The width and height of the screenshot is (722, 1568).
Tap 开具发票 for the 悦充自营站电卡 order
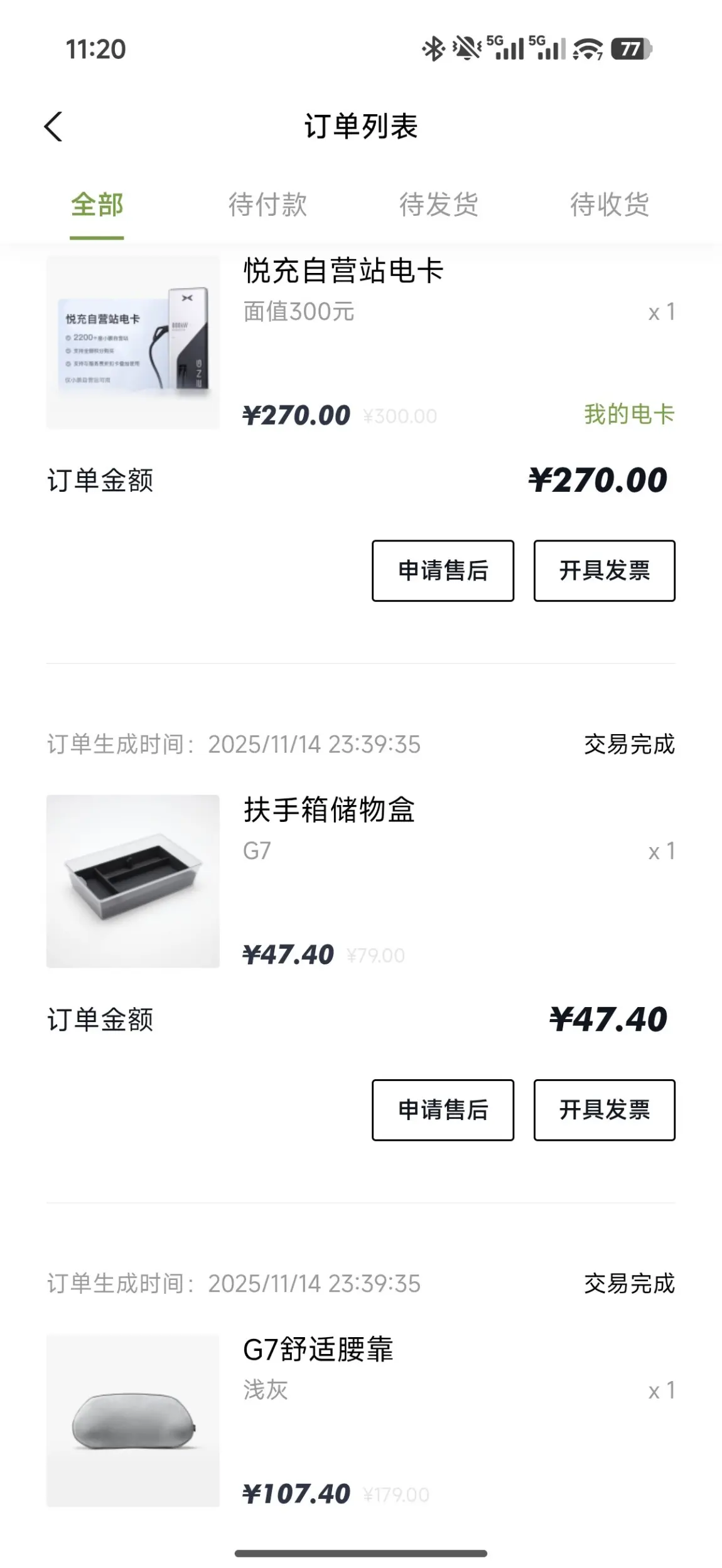(604, 571)
